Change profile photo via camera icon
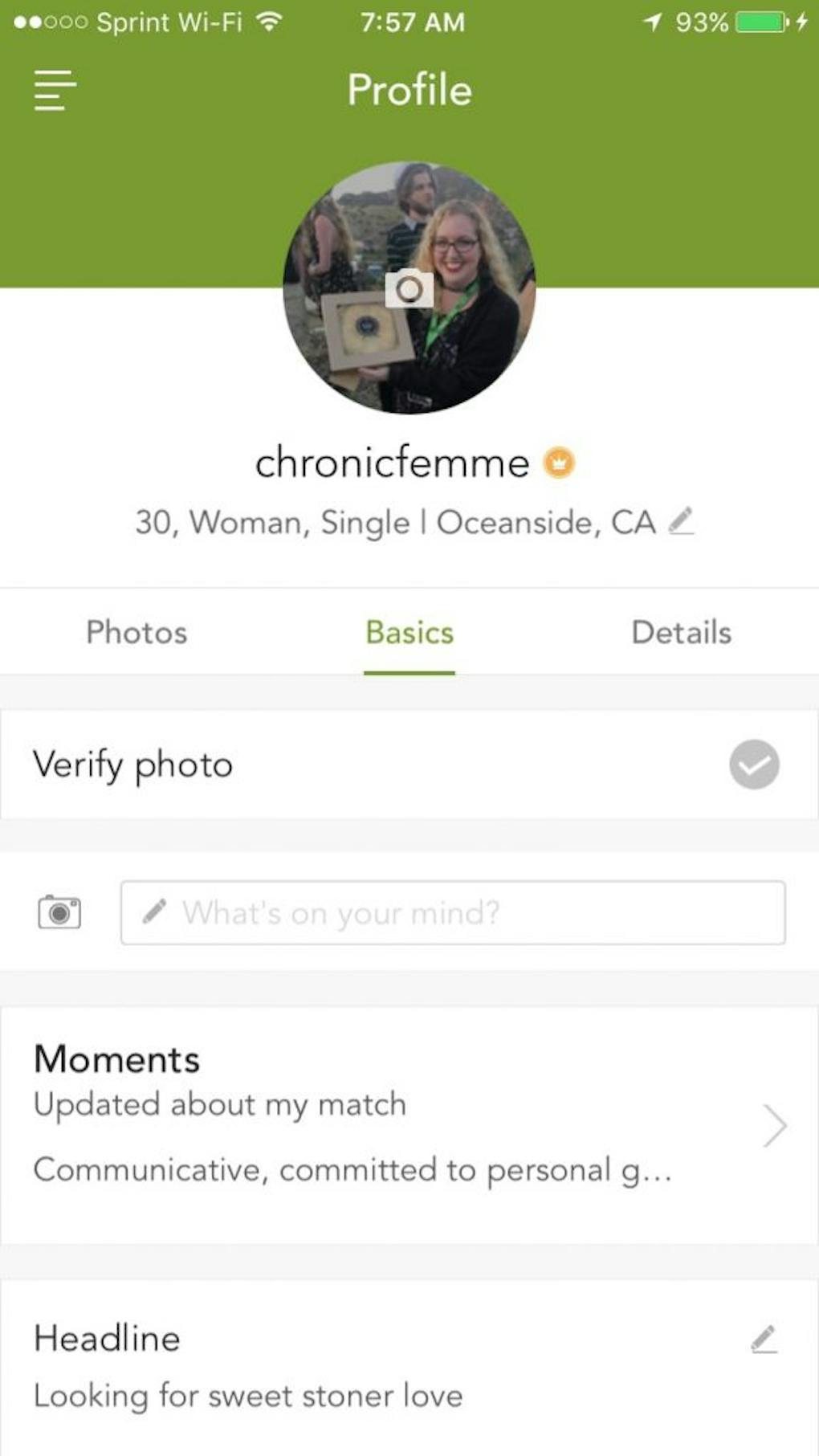Viewport: 819px width, 1456px height. pyautogui.click(x=409, y=289)
